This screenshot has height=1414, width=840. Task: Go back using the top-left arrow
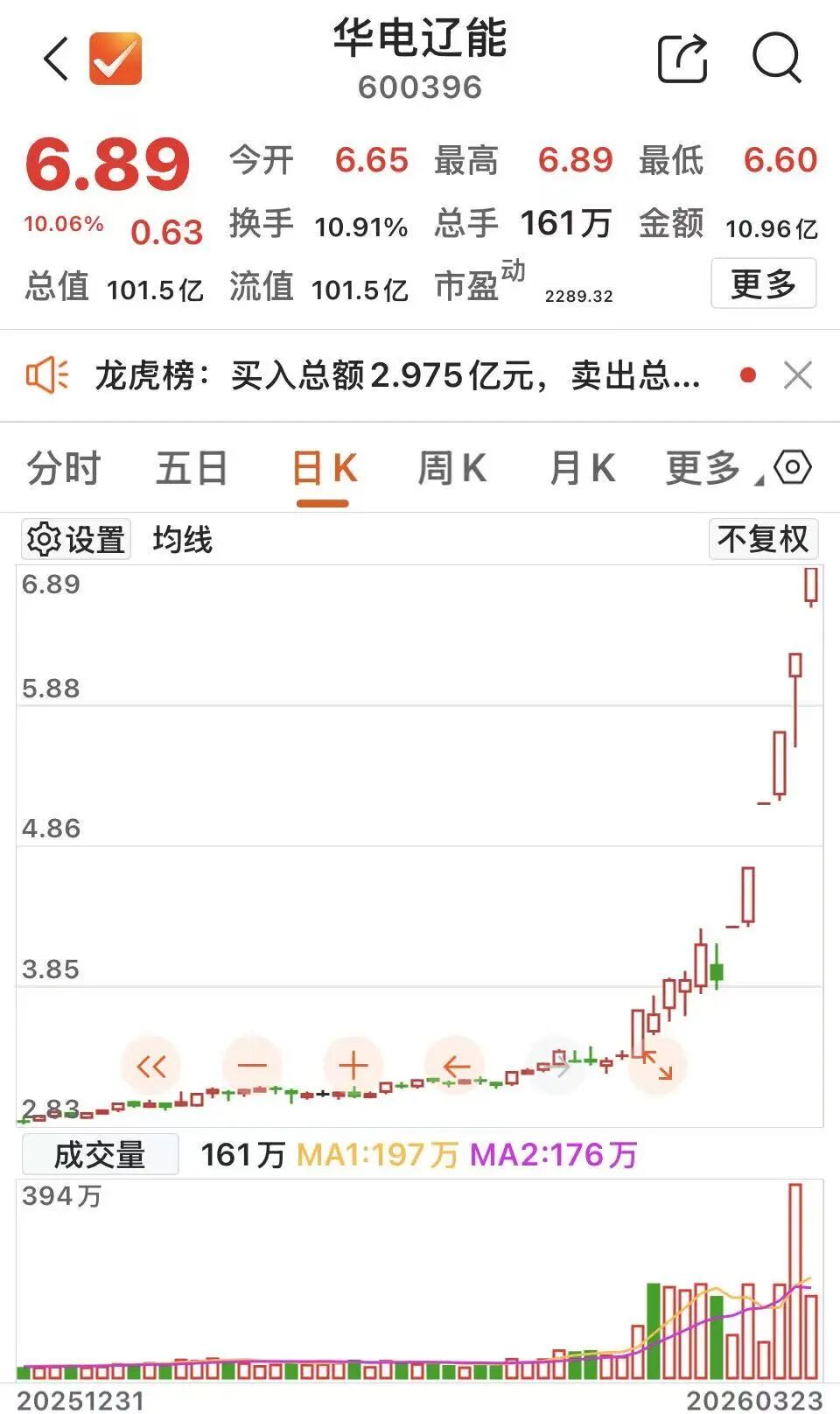coord(56,60)
